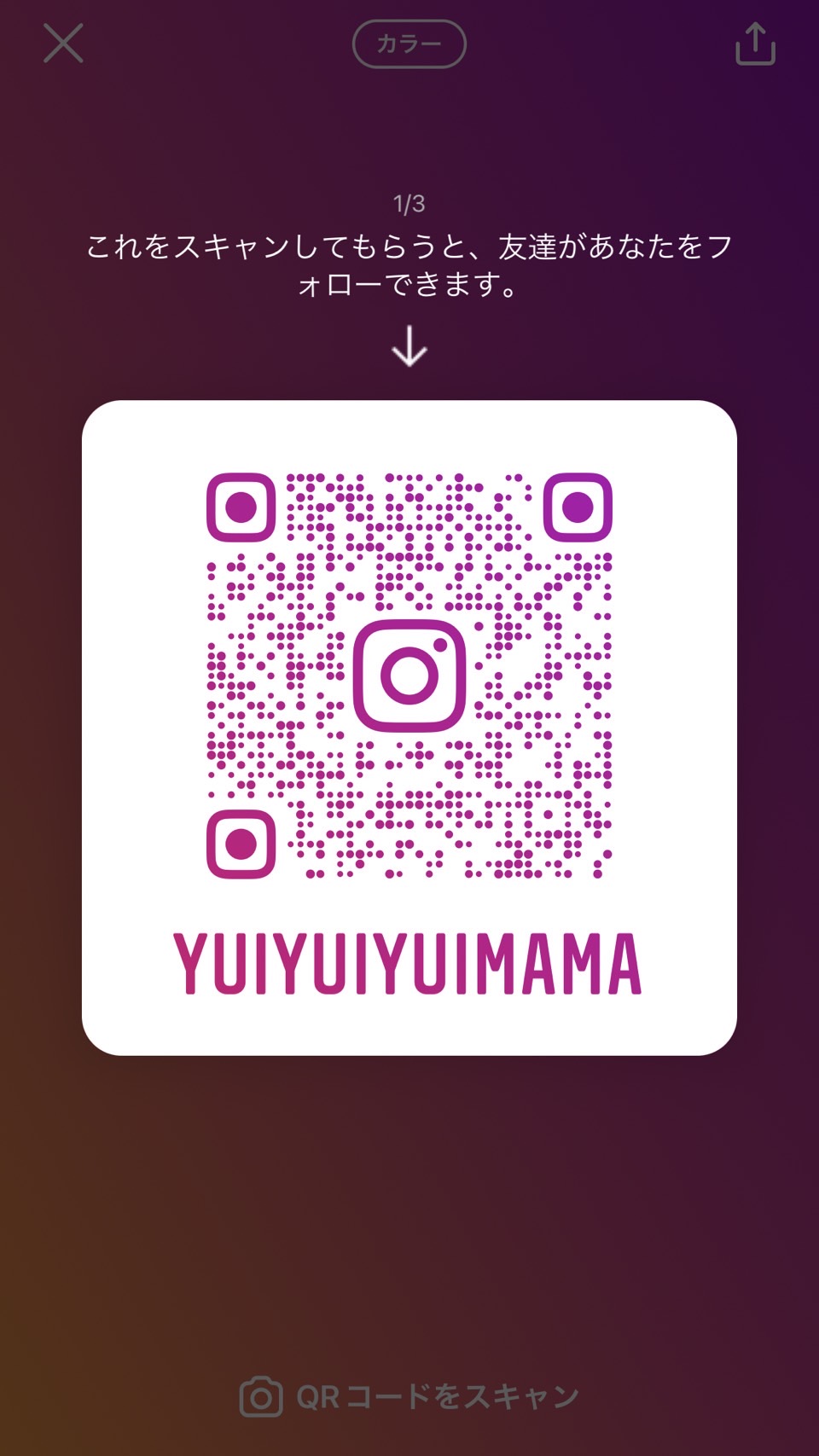Share the QR code
Screen dimensions: 819x1456
click(x=755, y=44)
